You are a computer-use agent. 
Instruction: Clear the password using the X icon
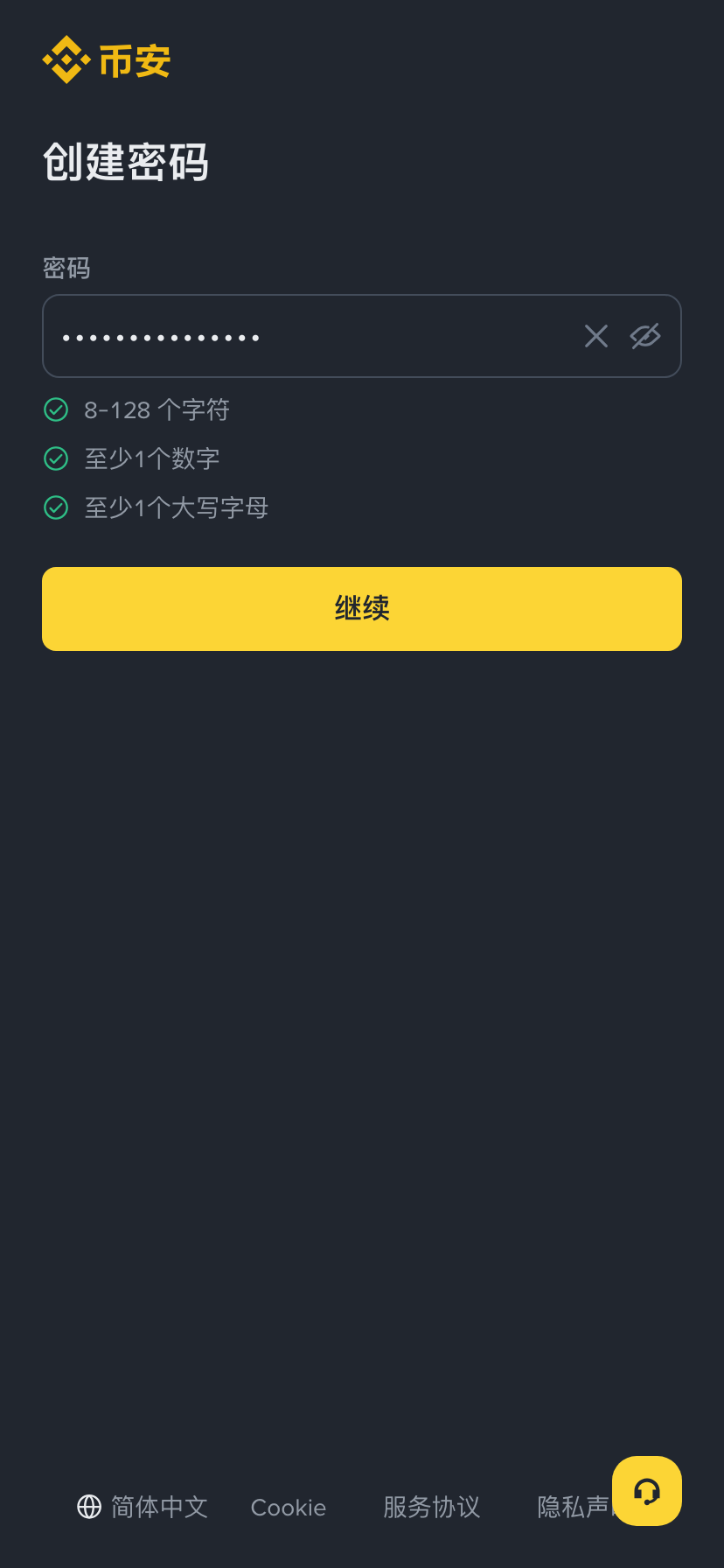[595, 336]
